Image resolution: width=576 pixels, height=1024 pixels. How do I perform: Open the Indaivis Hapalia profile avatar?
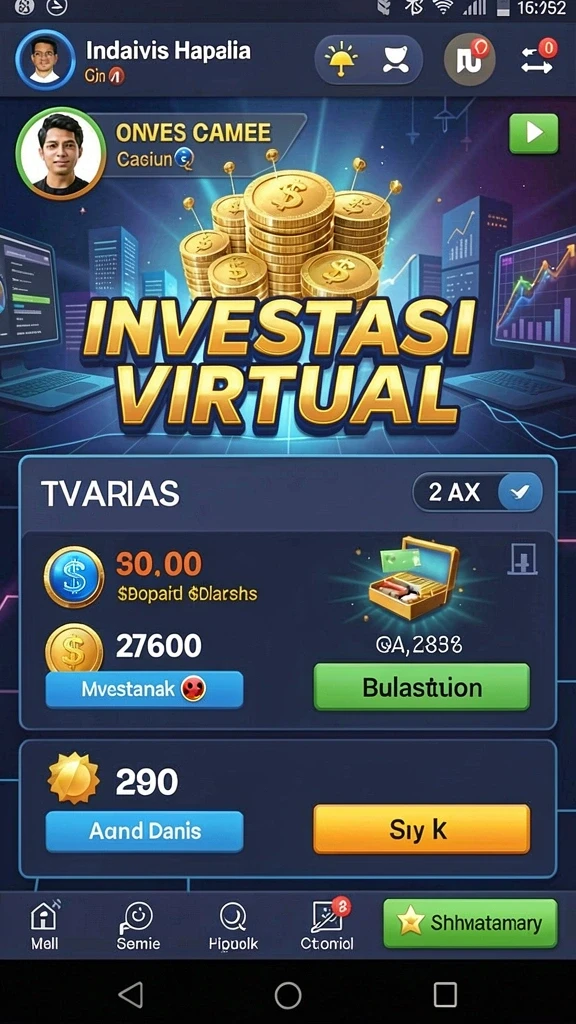pos(45,59)
